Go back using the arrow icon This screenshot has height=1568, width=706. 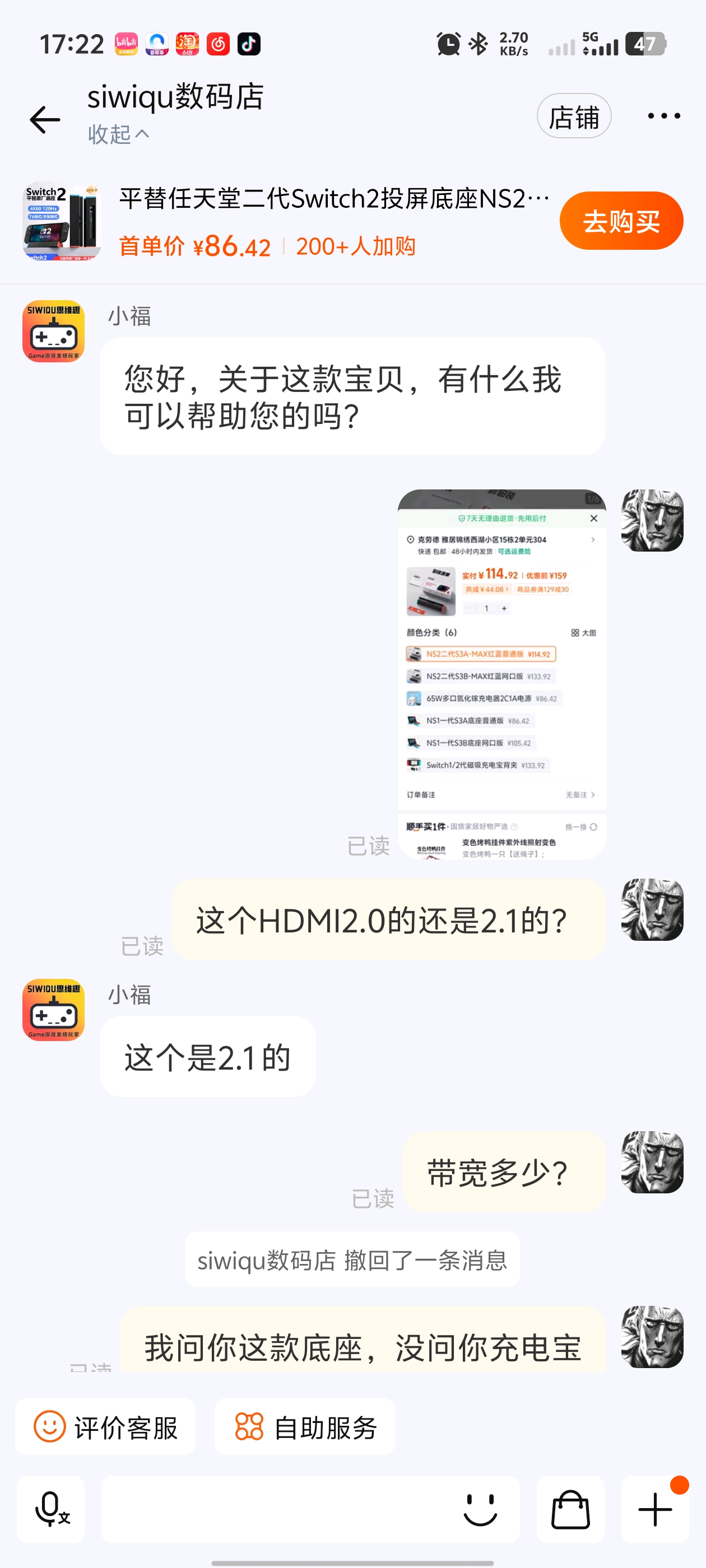(x=45, y=119)
